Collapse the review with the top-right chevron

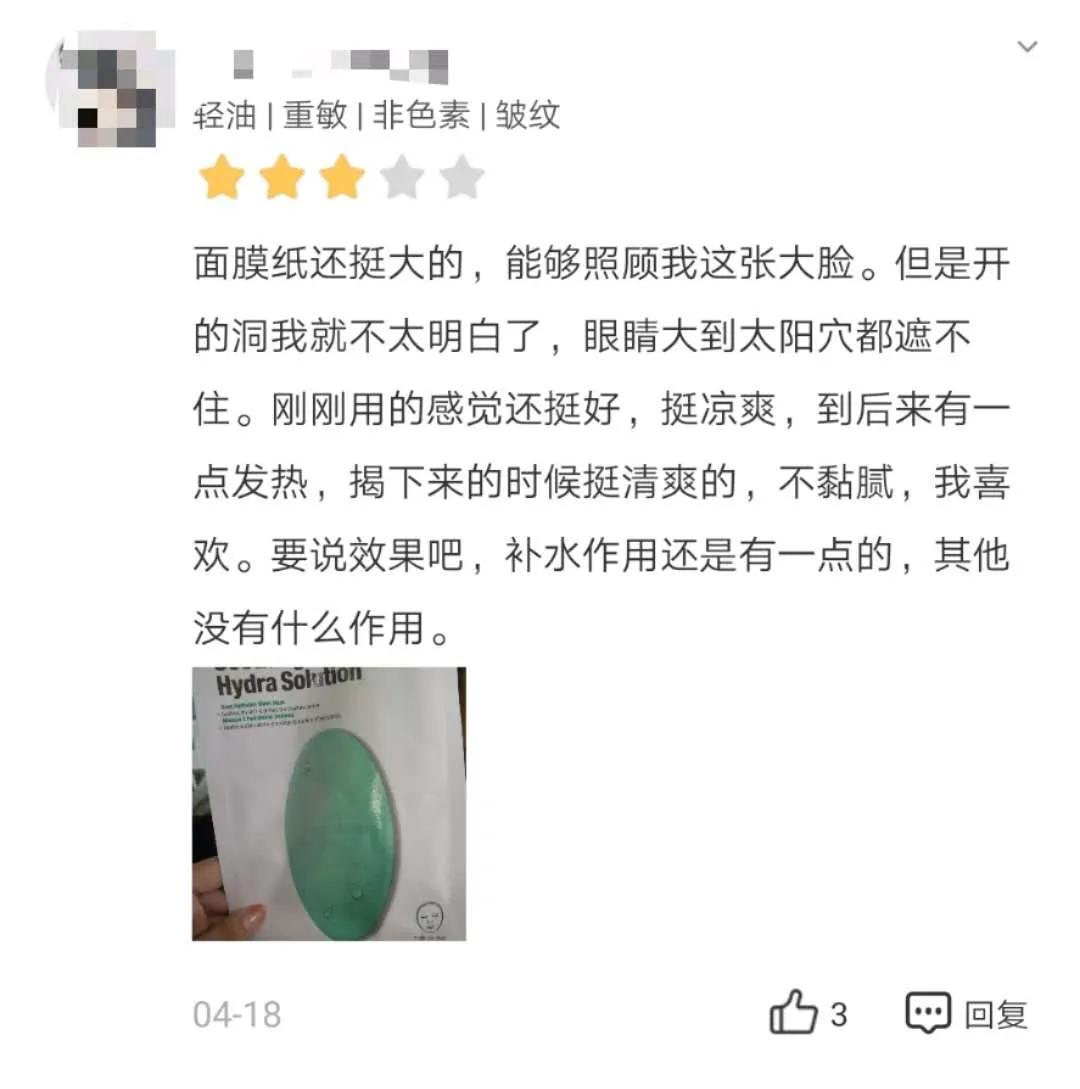(x=1029, y=44)
